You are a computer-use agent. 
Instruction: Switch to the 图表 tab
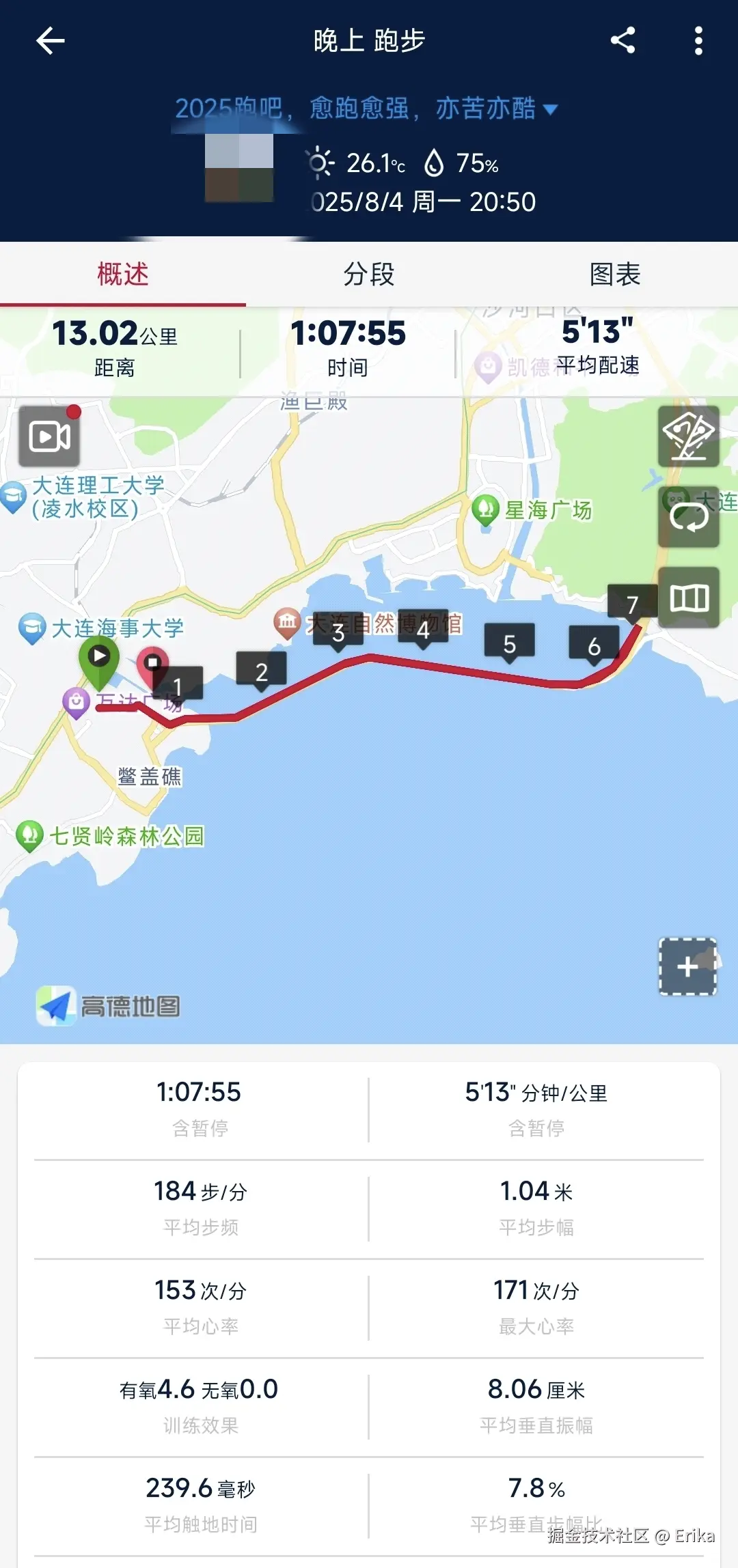614,275
